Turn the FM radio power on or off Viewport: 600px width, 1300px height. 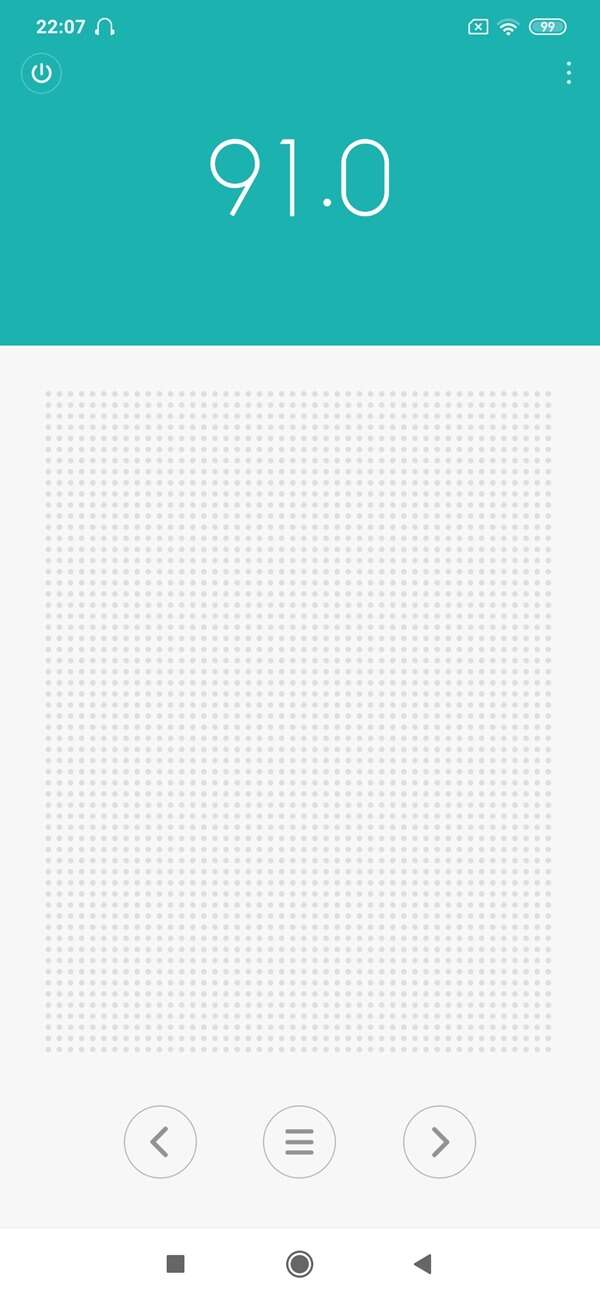pos(41,74)
